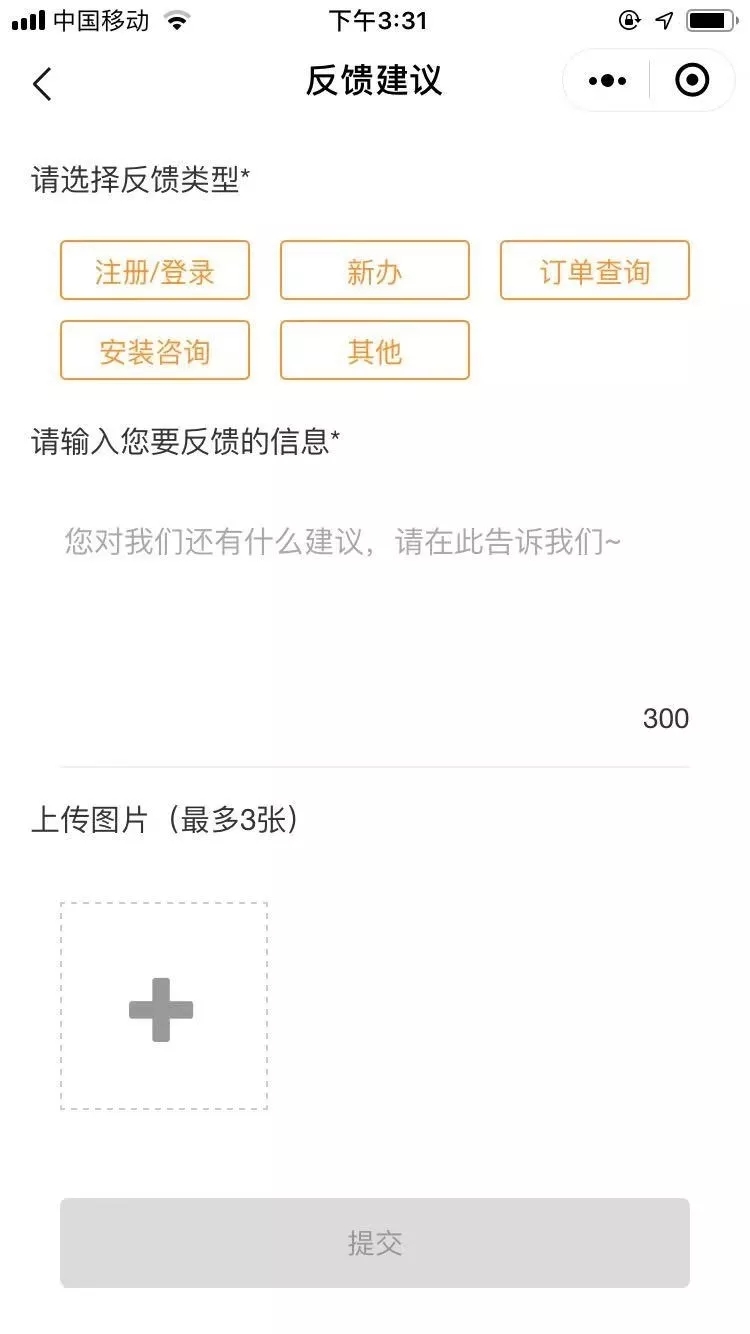Viewport: 750px width, 1334px height.
Task: Open the mini program three-dot menu
Action: tap(607, 81)
